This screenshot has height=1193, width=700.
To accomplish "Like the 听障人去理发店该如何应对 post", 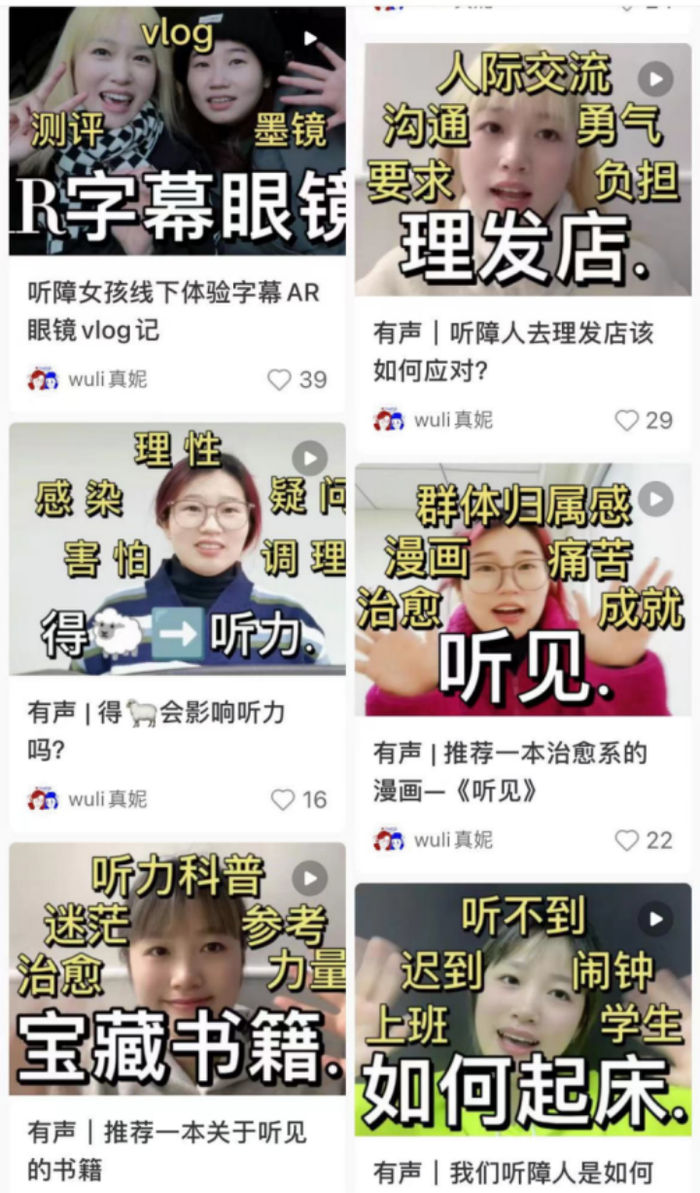I will point(627,421).
